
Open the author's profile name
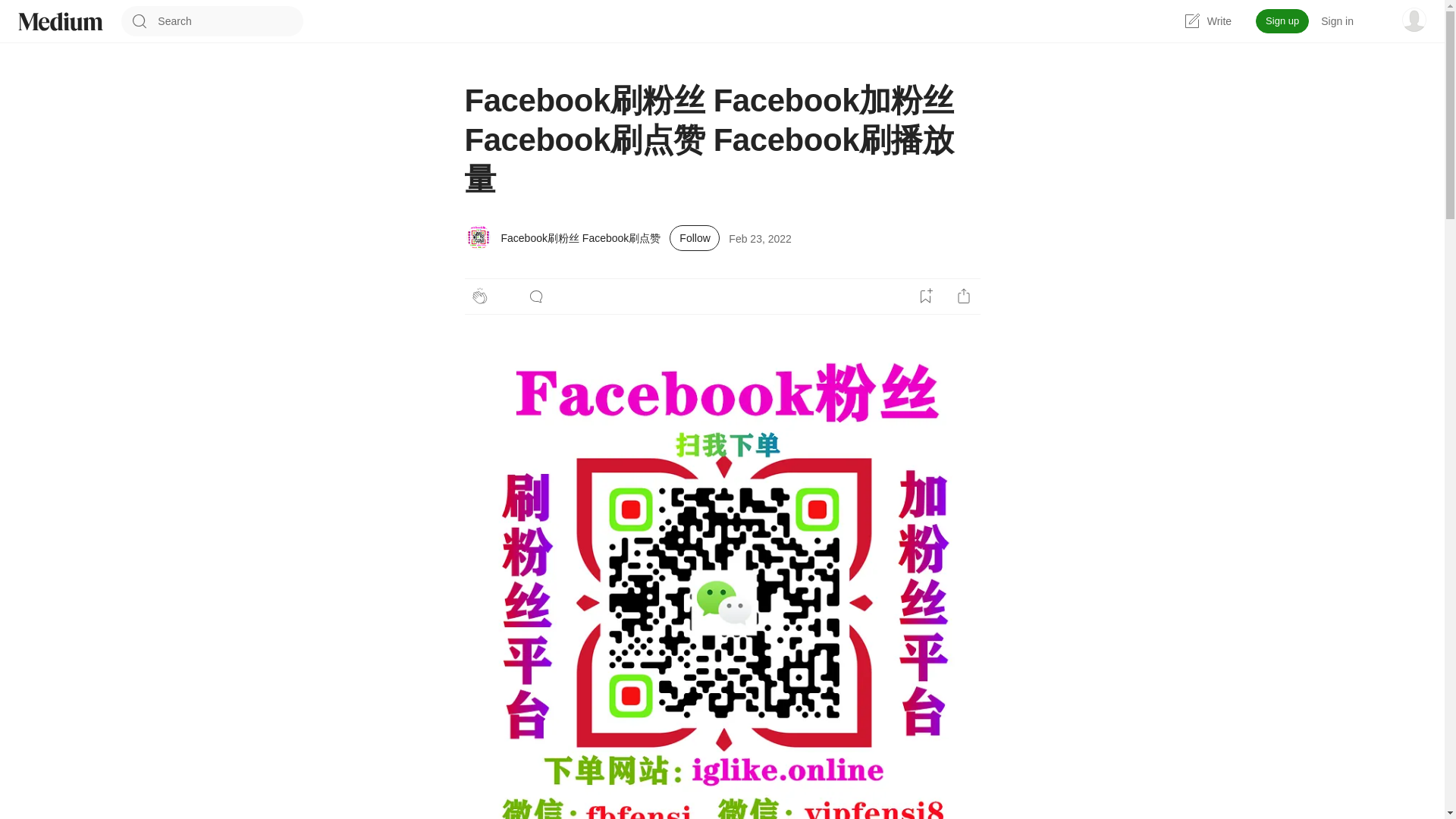coord(580,238)
